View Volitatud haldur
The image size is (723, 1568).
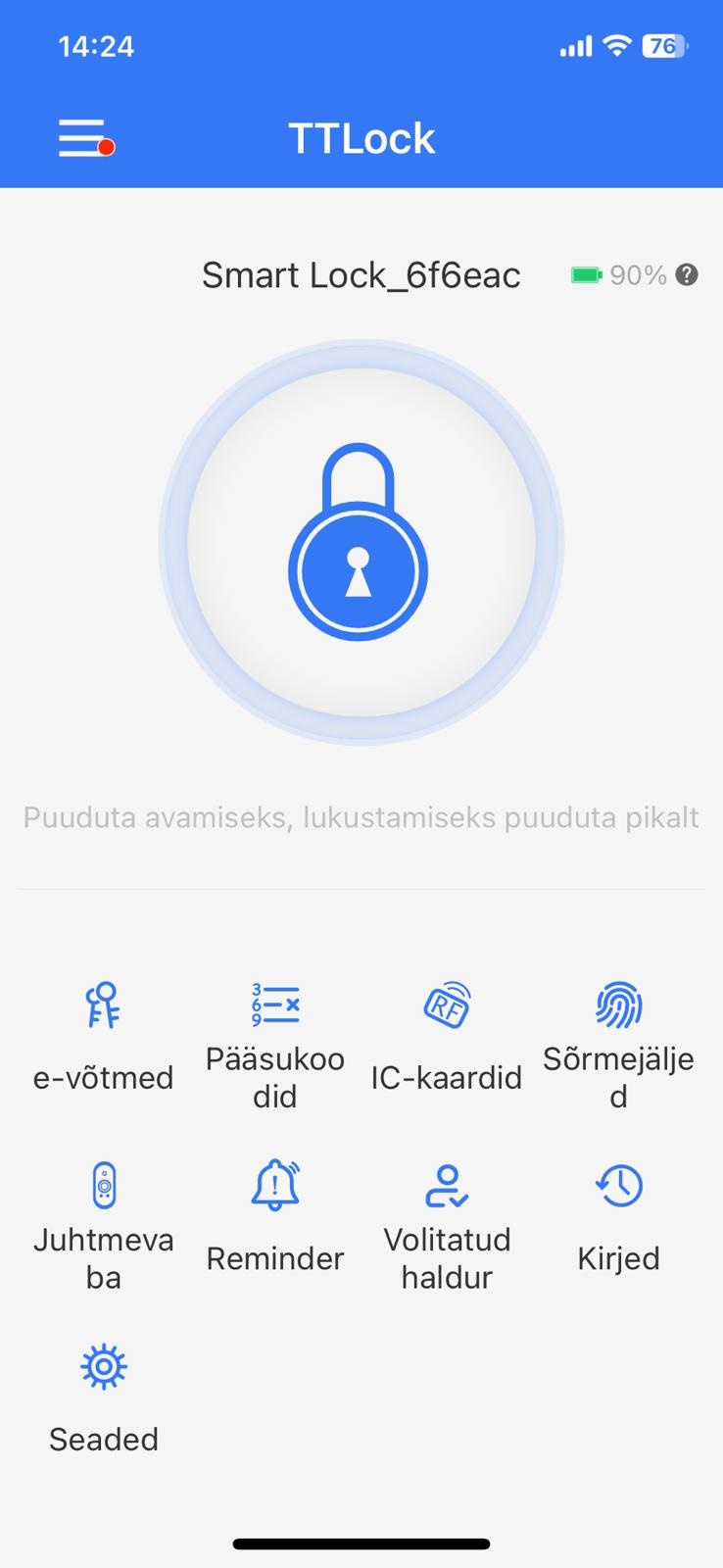point(447,1225)
